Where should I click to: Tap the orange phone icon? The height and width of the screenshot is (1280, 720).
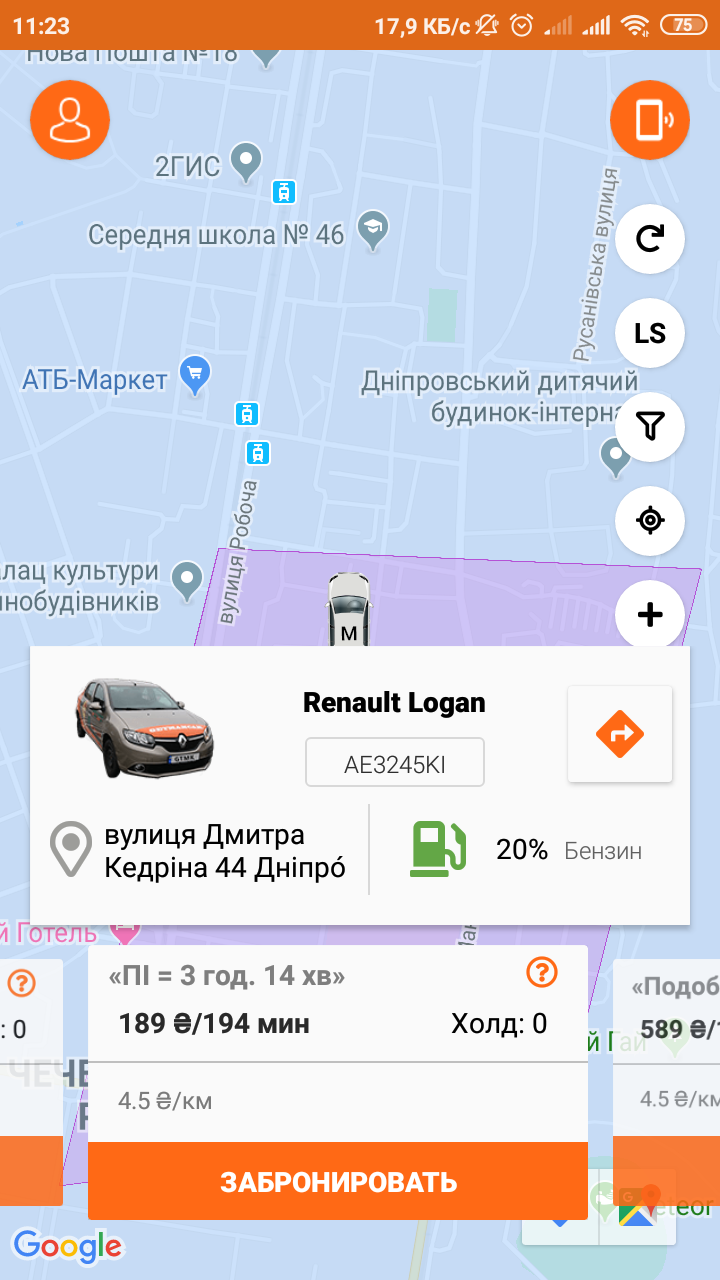[x=649, y=119]
